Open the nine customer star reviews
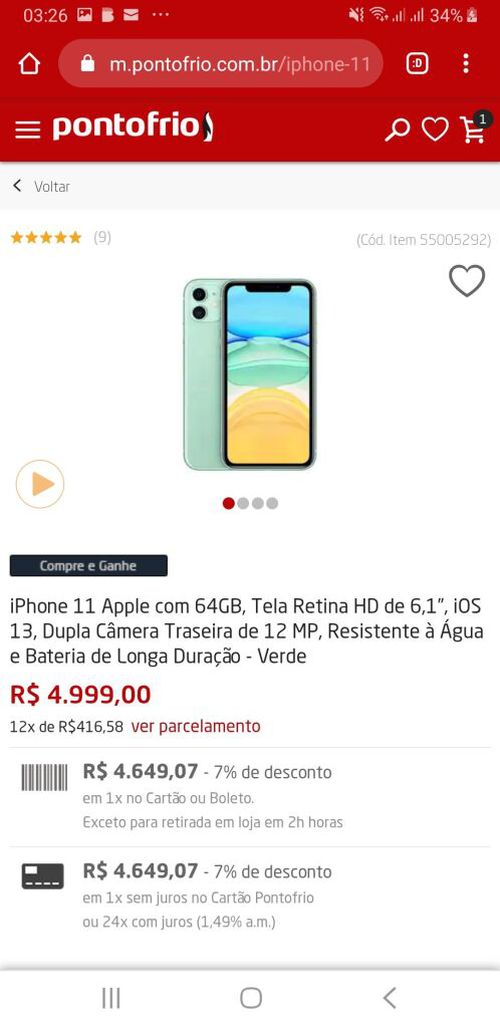The height and width of the screenshot is (1028, 500). [60, 237]
